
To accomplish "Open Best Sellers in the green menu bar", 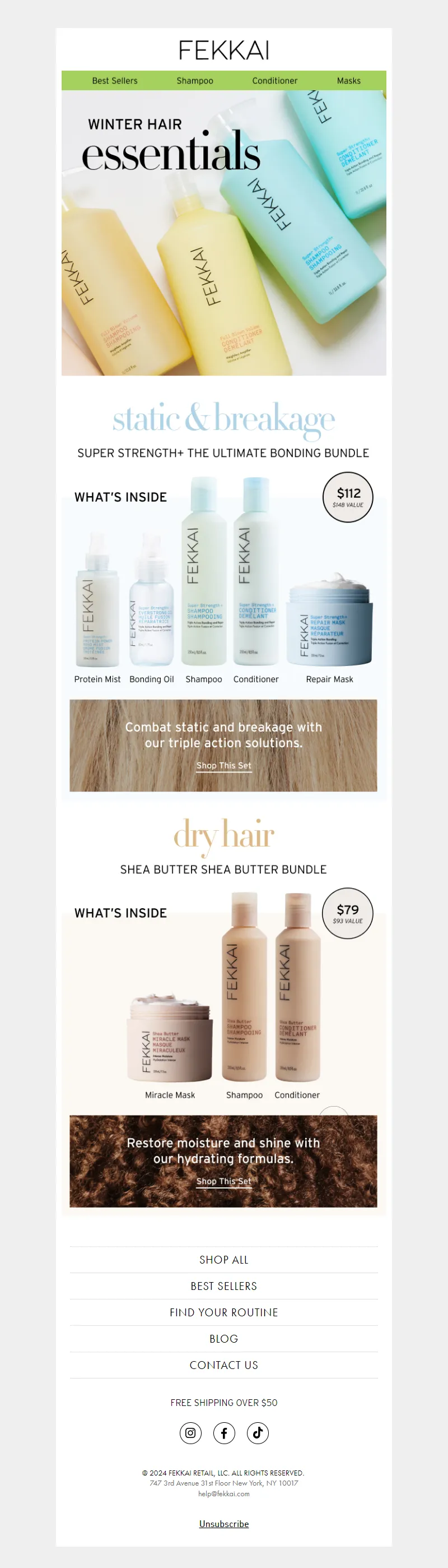I will pyautogui.click(x=114, y=80).
